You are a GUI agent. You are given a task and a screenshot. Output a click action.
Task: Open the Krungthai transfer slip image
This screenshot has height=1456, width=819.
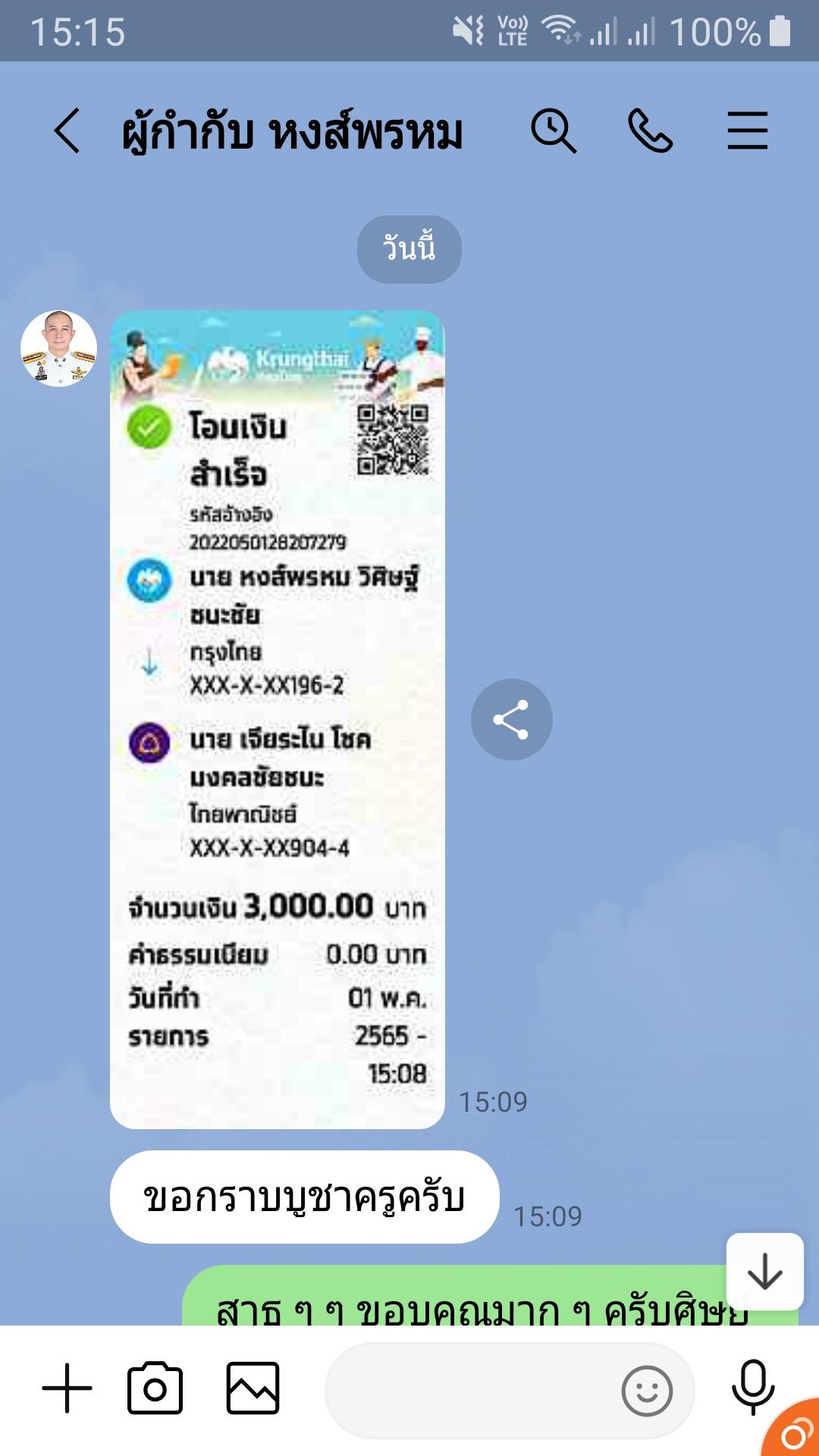tap(278, 719)
